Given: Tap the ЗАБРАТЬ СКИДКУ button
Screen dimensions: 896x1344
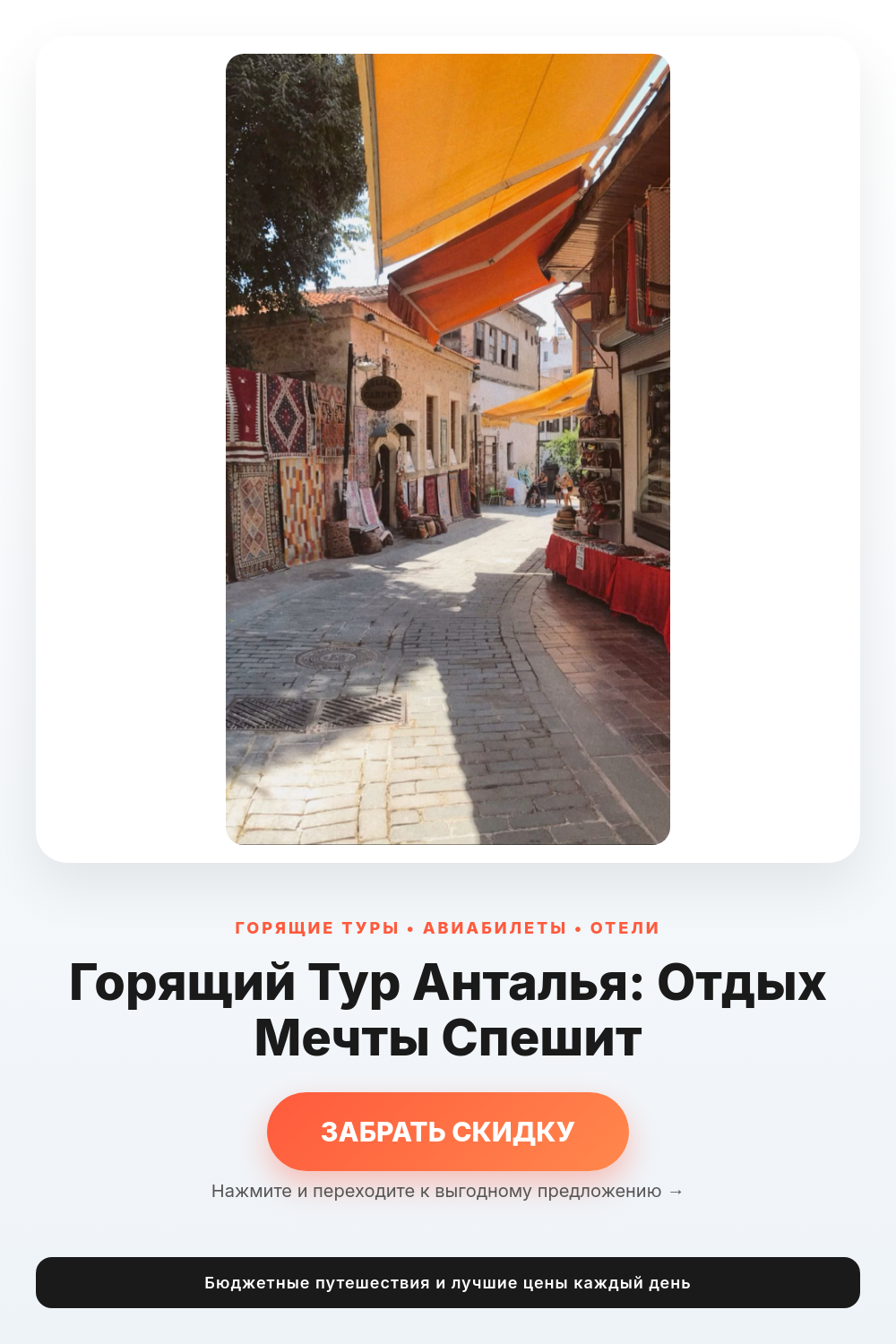Looking at the screenshot, I should 448,1132.
